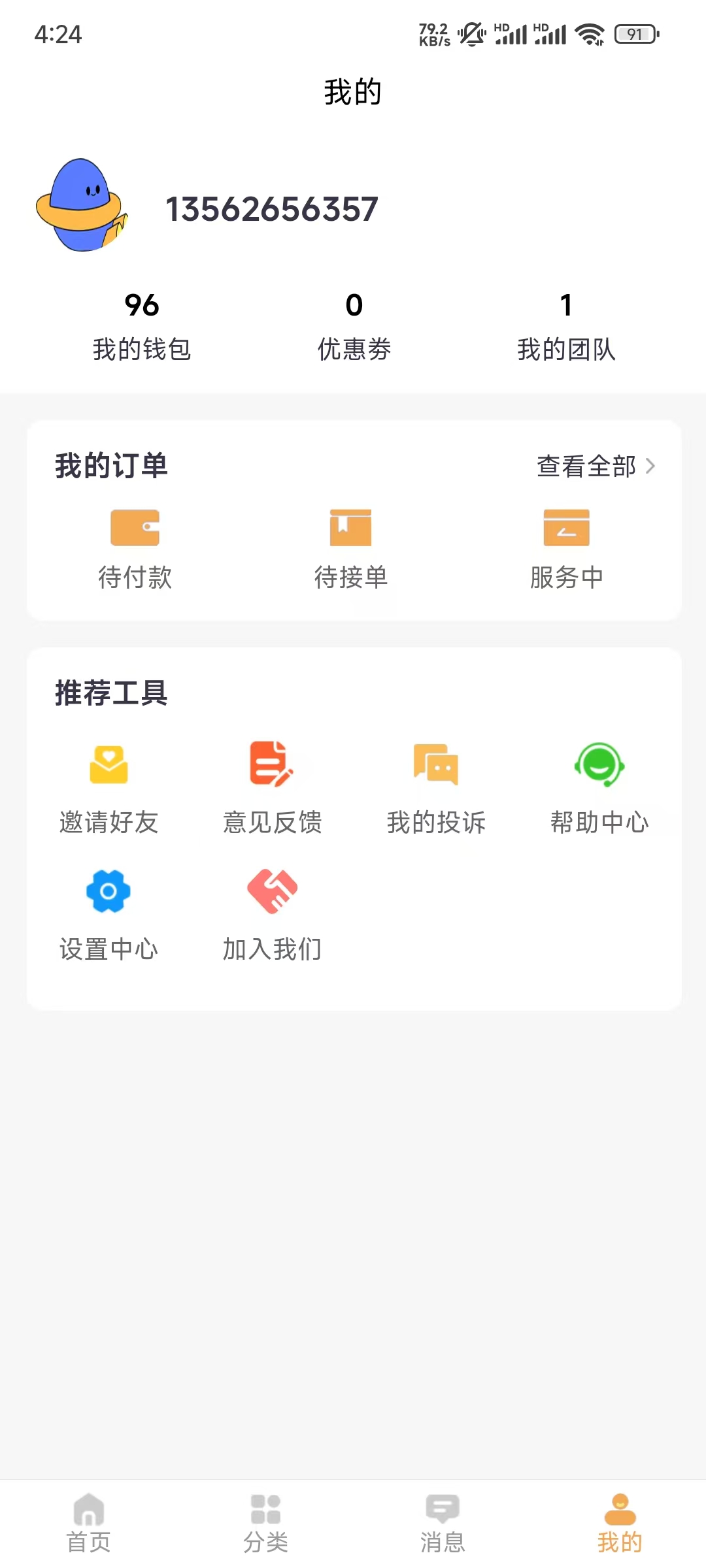Open 服务中 in-service orders
The image size is (706, 1568).
[x=567, y=549]
